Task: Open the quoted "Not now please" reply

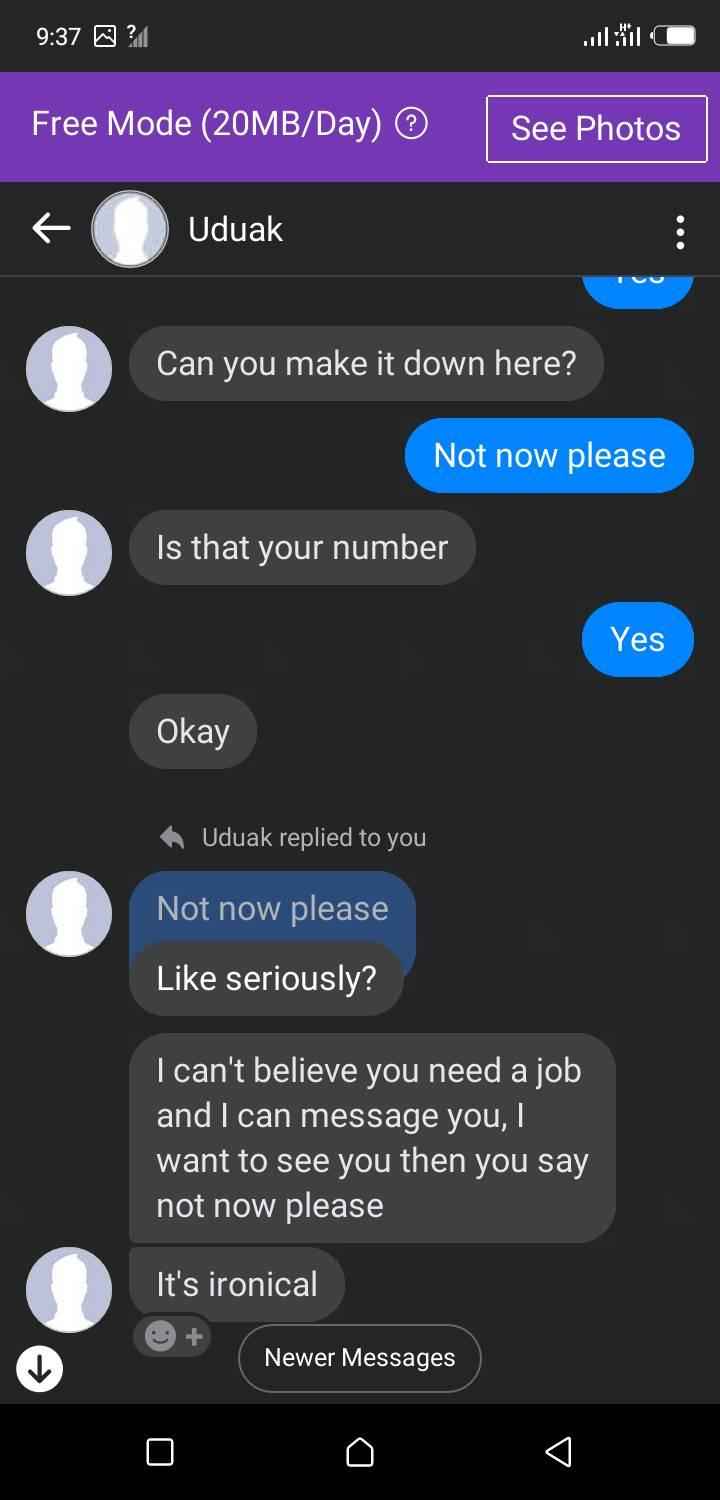Action: (x=272, y=908)
